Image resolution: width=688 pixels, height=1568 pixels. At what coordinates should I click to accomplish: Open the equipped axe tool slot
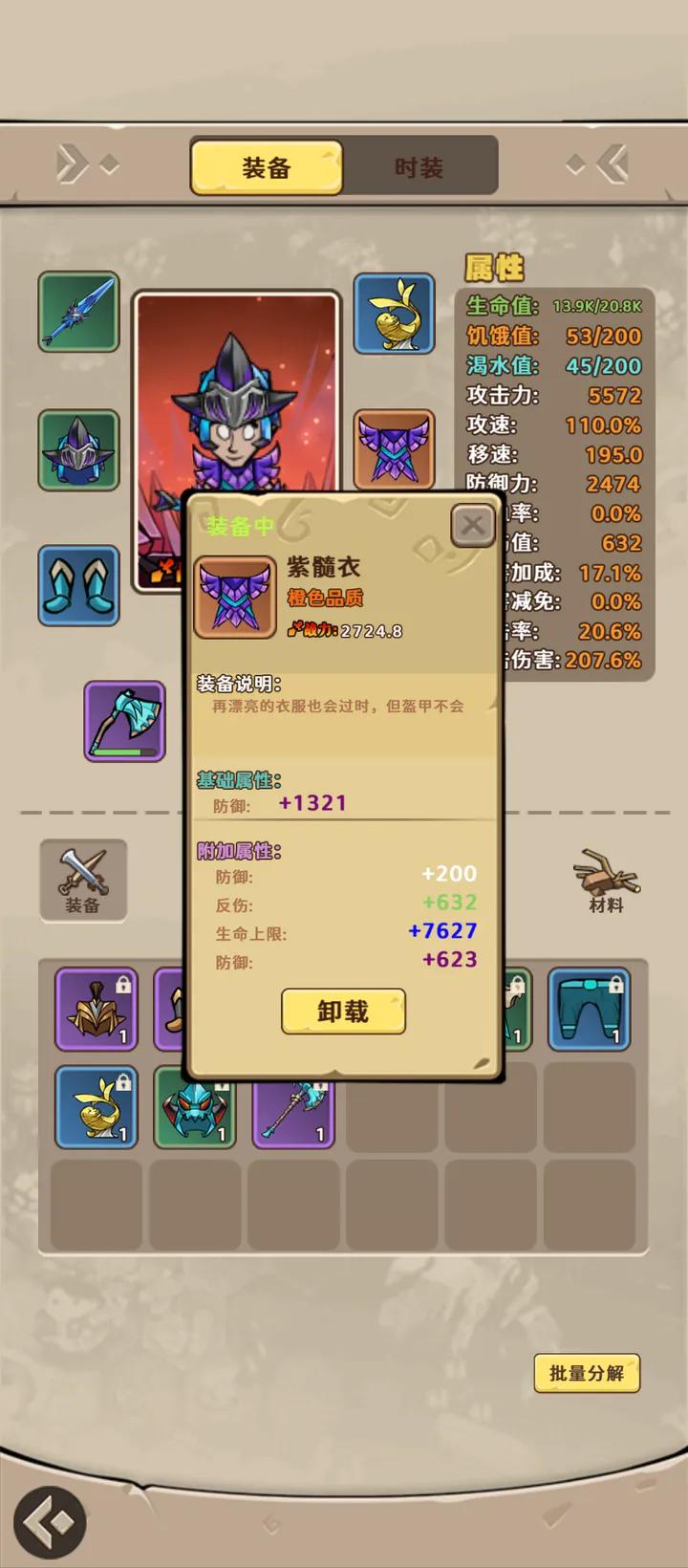[125, 721]
